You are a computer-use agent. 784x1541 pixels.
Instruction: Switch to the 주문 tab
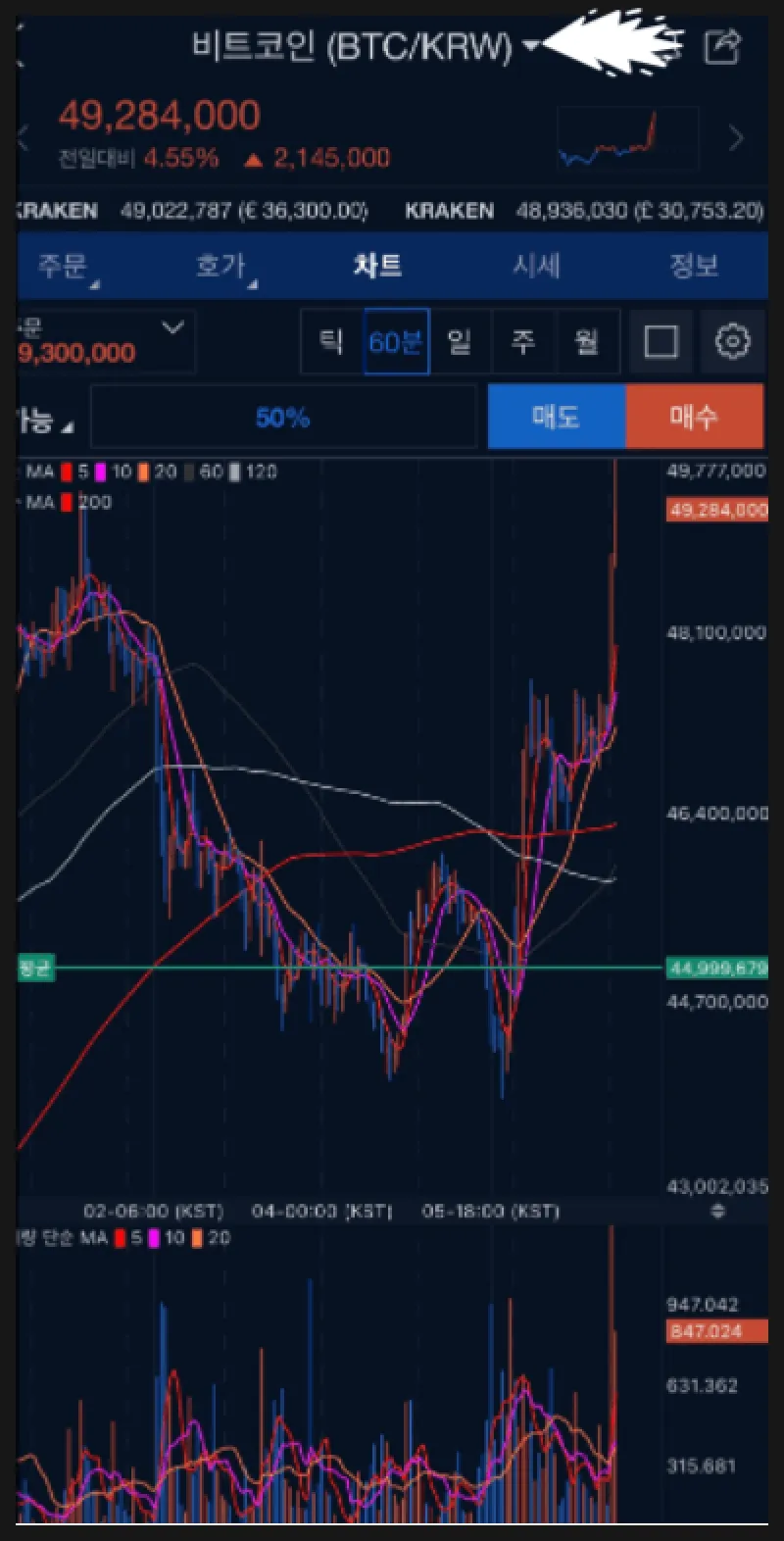pyautogui.click(x=65, y=266)
